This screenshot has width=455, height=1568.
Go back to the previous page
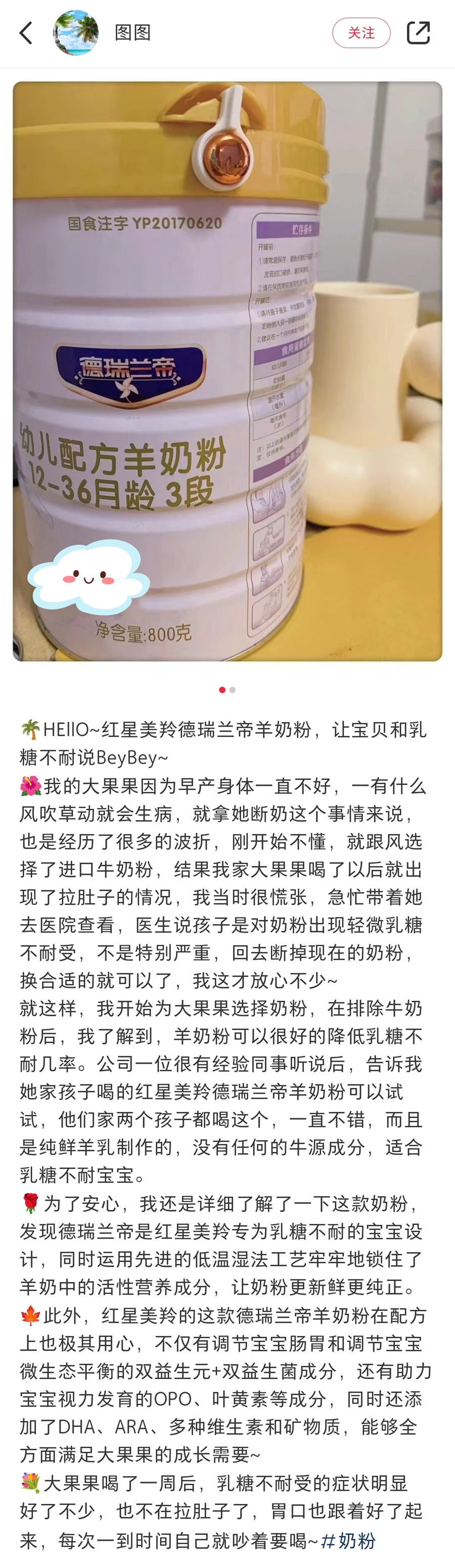[x=26, y=33]
